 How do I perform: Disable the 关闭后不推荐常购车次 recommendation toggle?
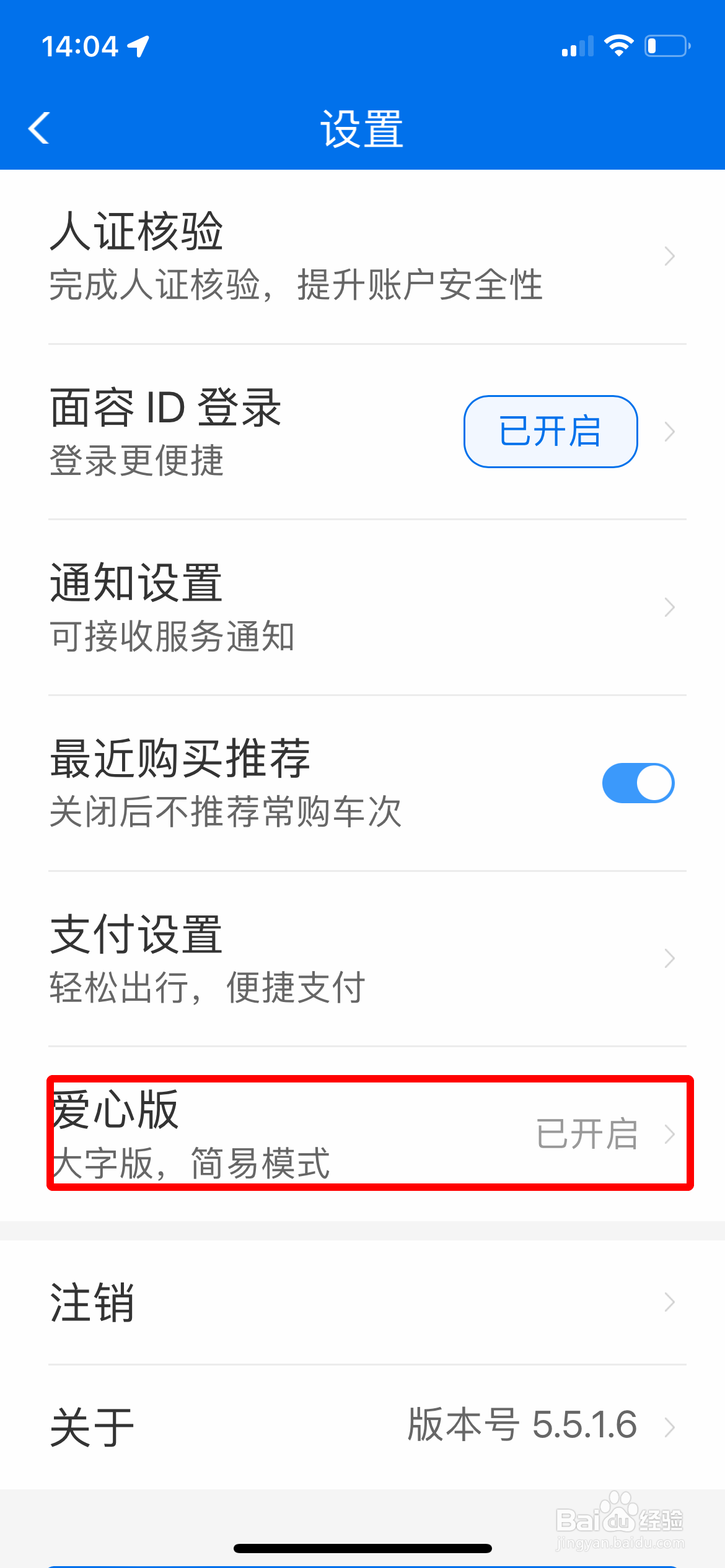[639, 782]
